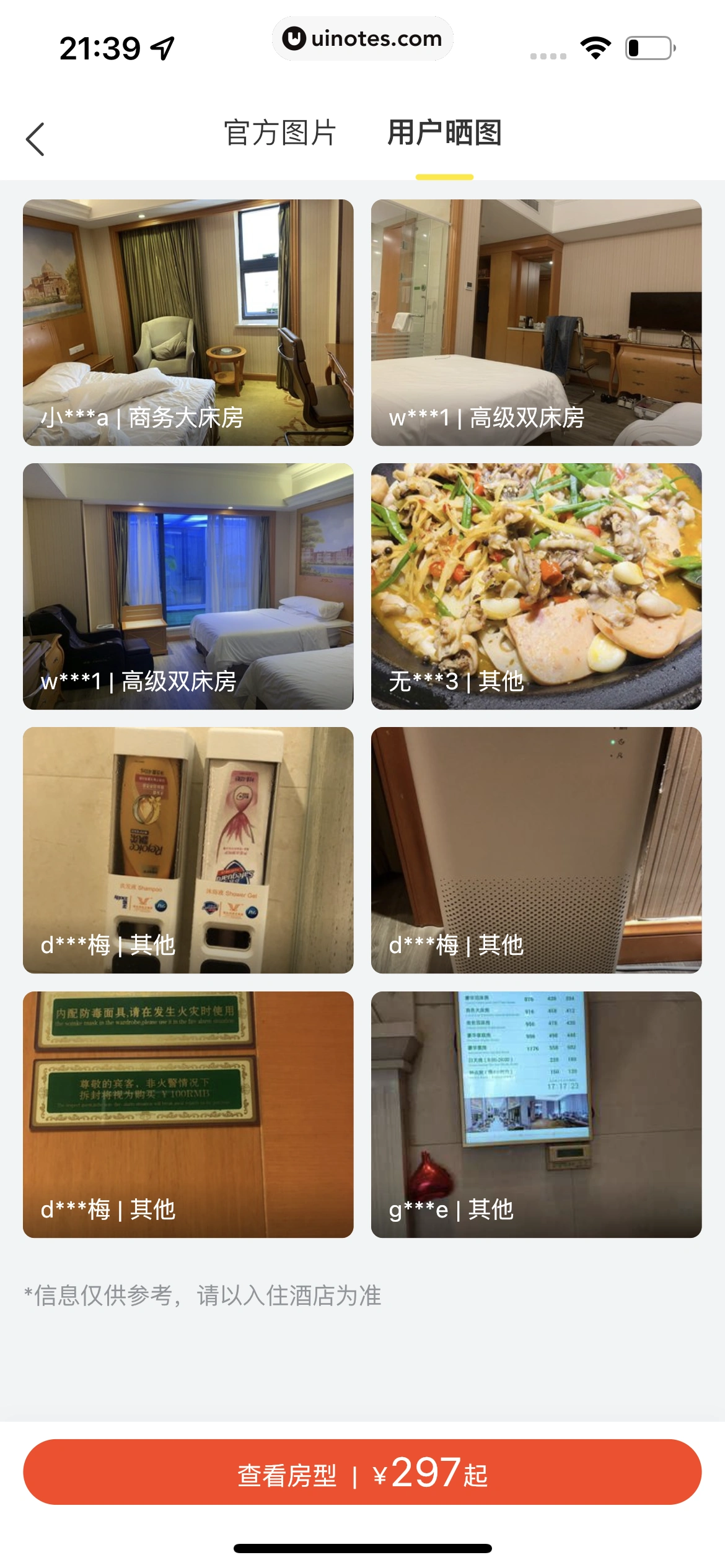Open 无***3's food photo
725x1568 pixels.
(536, 586)
